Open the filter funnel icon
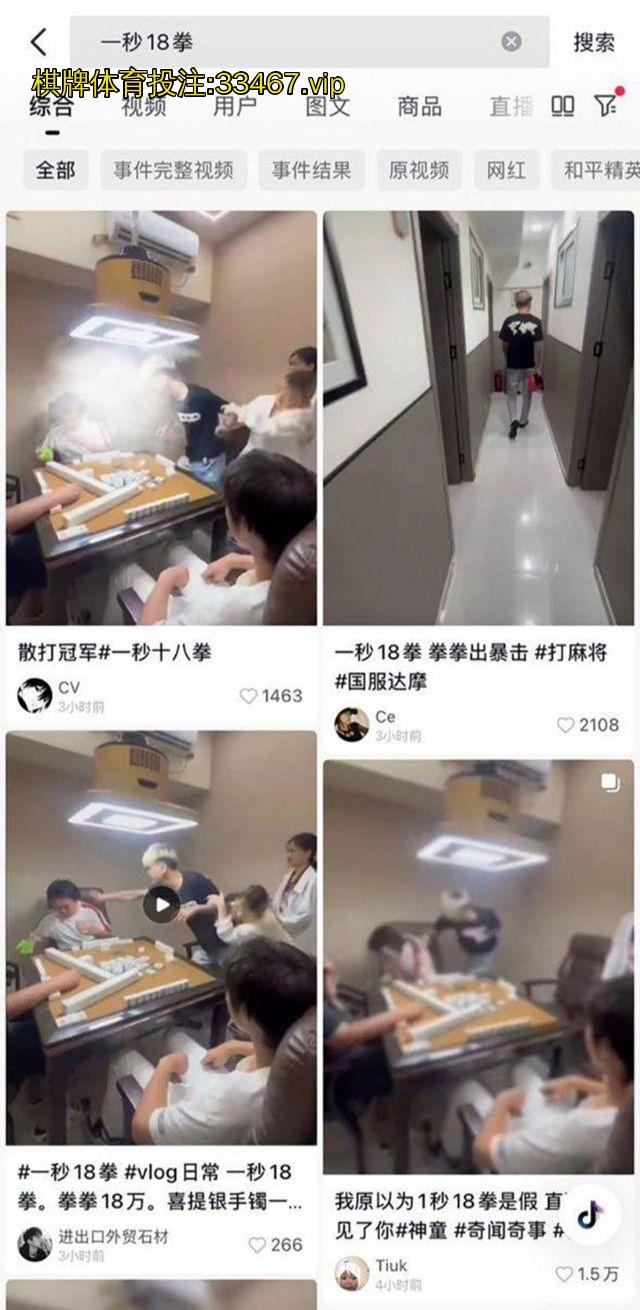This screenshot has height=1310, width=640. 605,106
